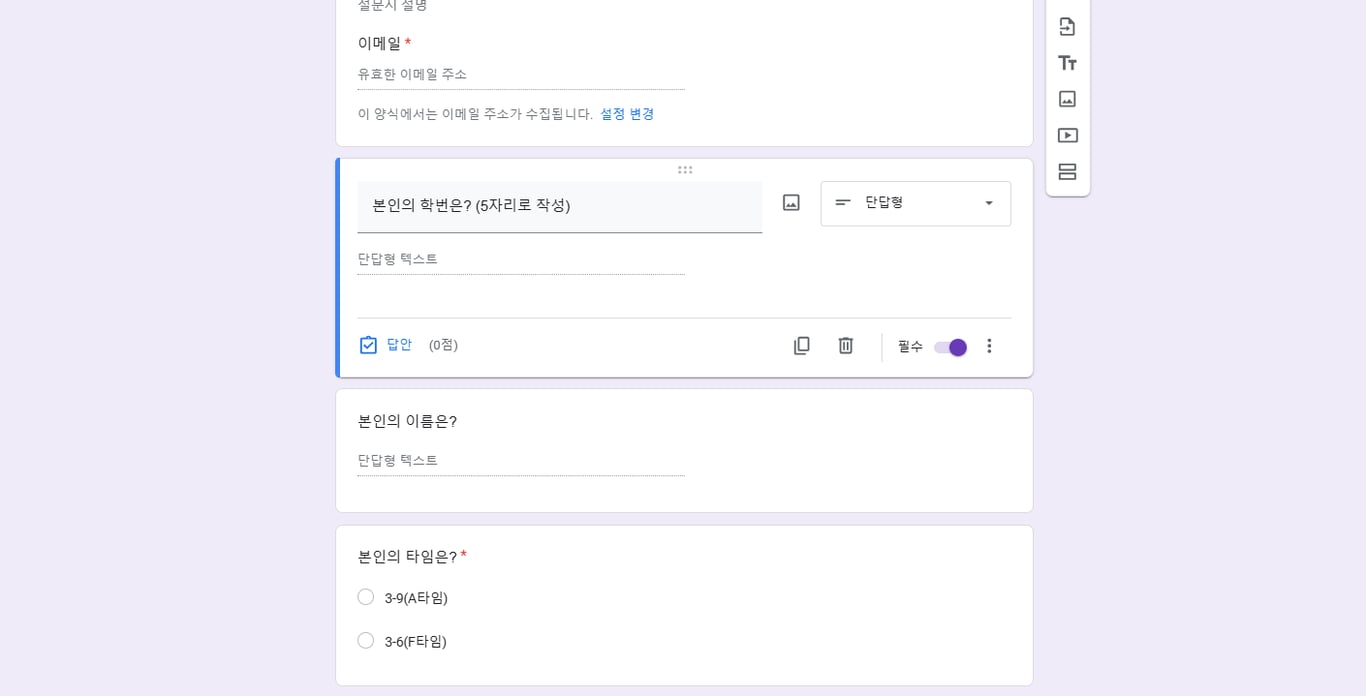Insert an image into the 학번 question
The image size is (1366, 696).
[791, 203]
